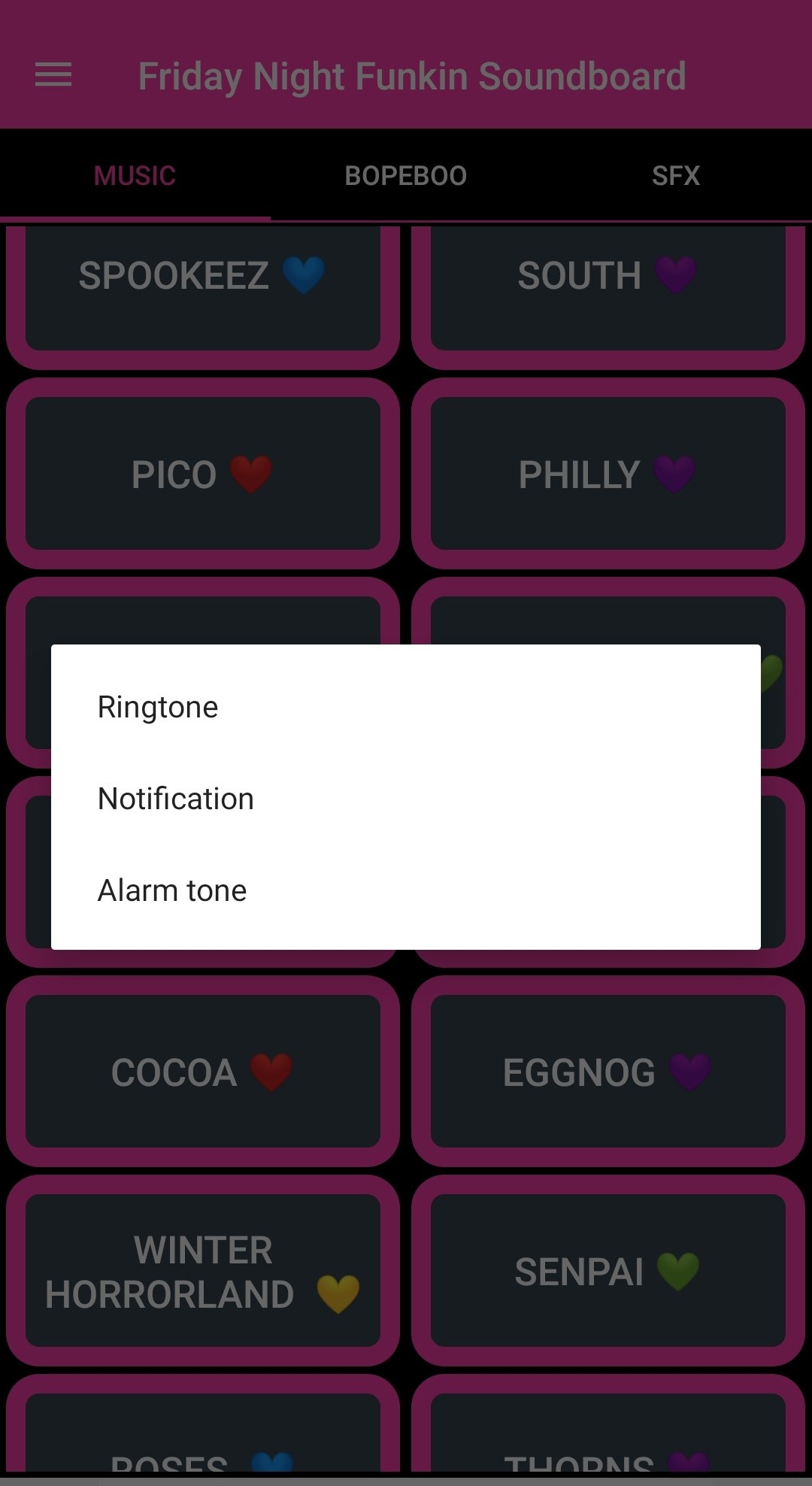Open the hamburger drawer menu
This screenshot has height=1486, width=812.
(x=53, y=75)
